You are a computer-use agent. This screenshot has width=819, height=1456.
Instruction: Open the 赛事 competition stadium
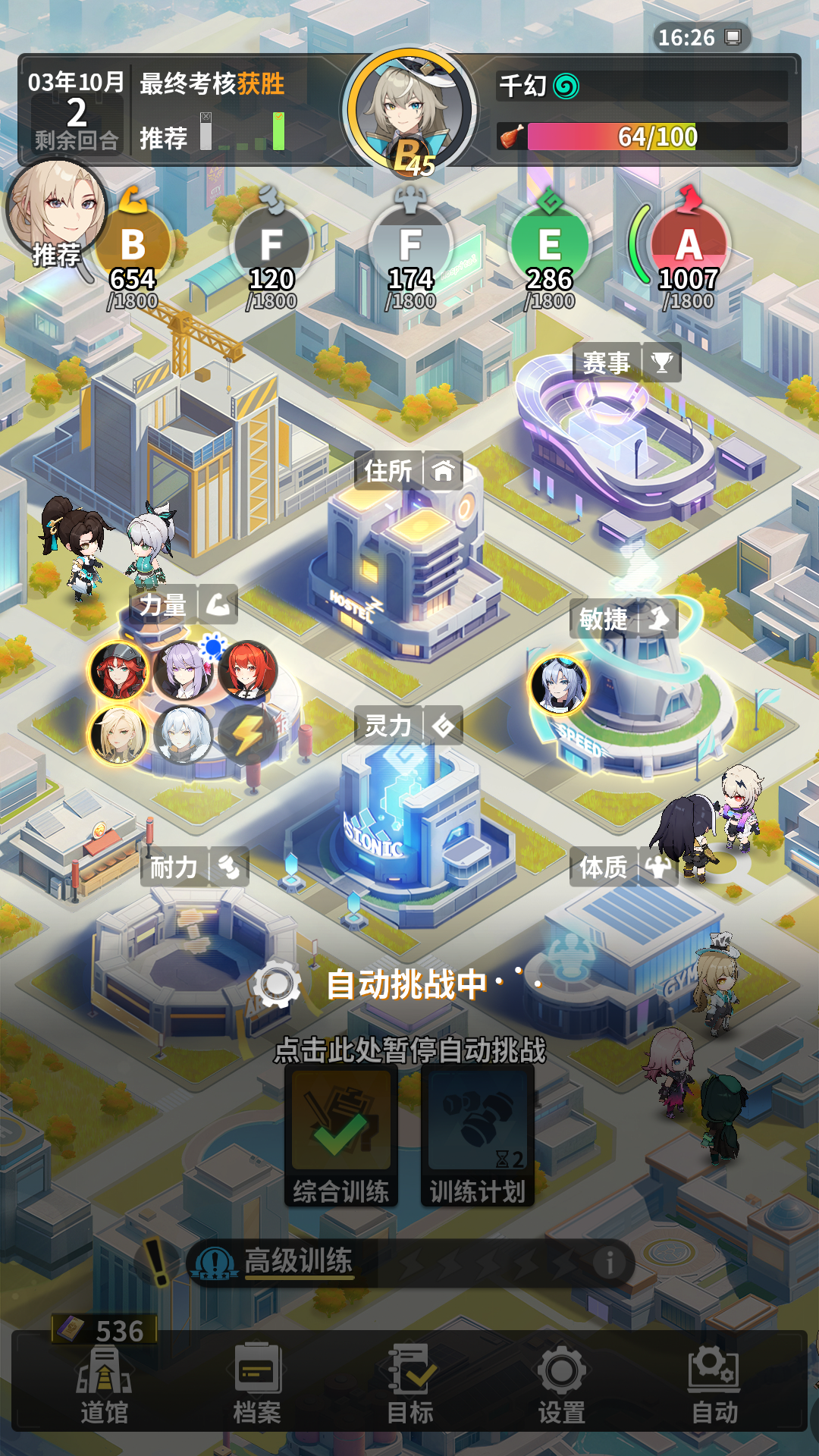point(626,362)
